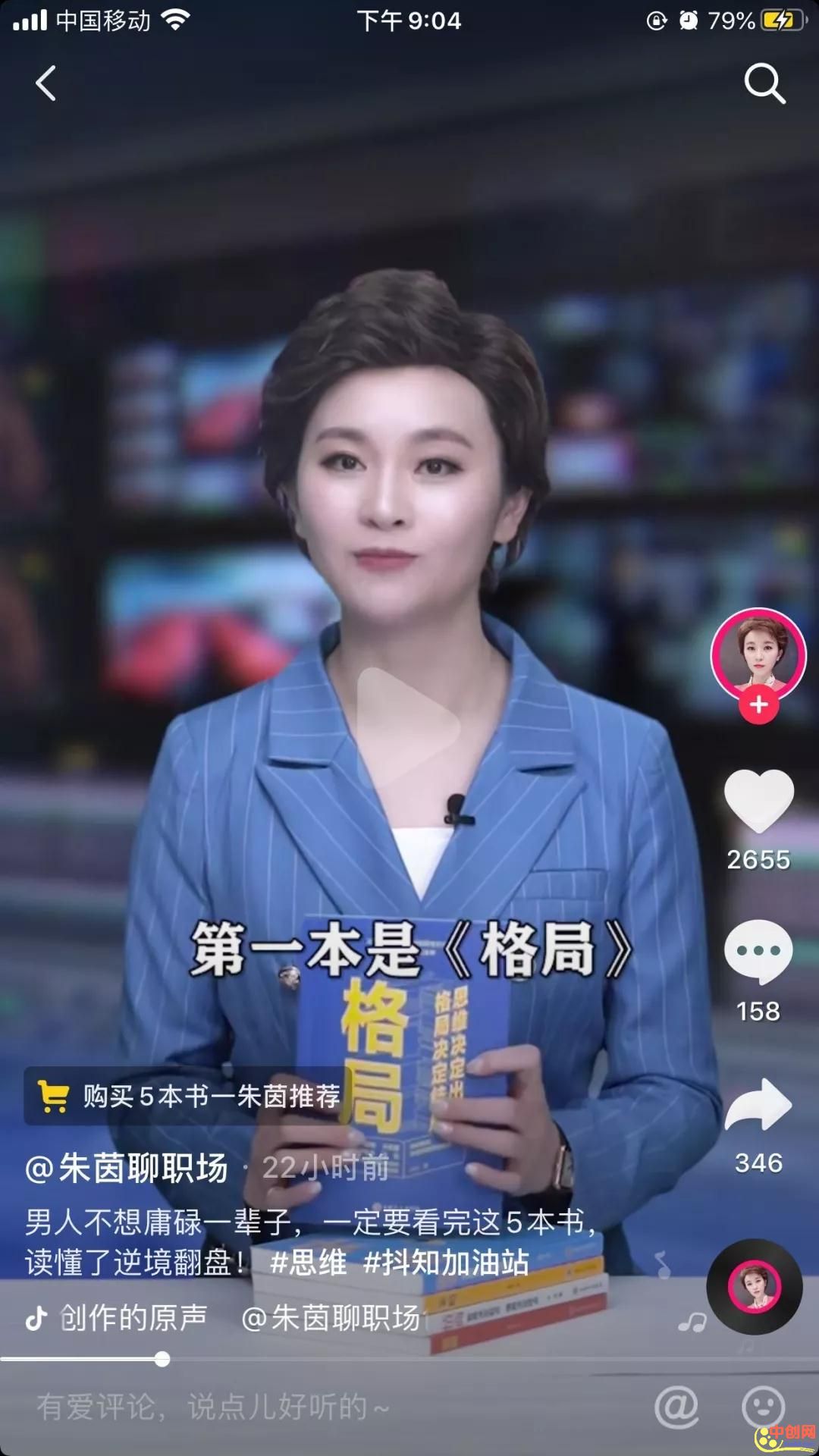Open hashtag #思维
The height and width of the screenshot is (1456, 819).
coord(308,1263)
